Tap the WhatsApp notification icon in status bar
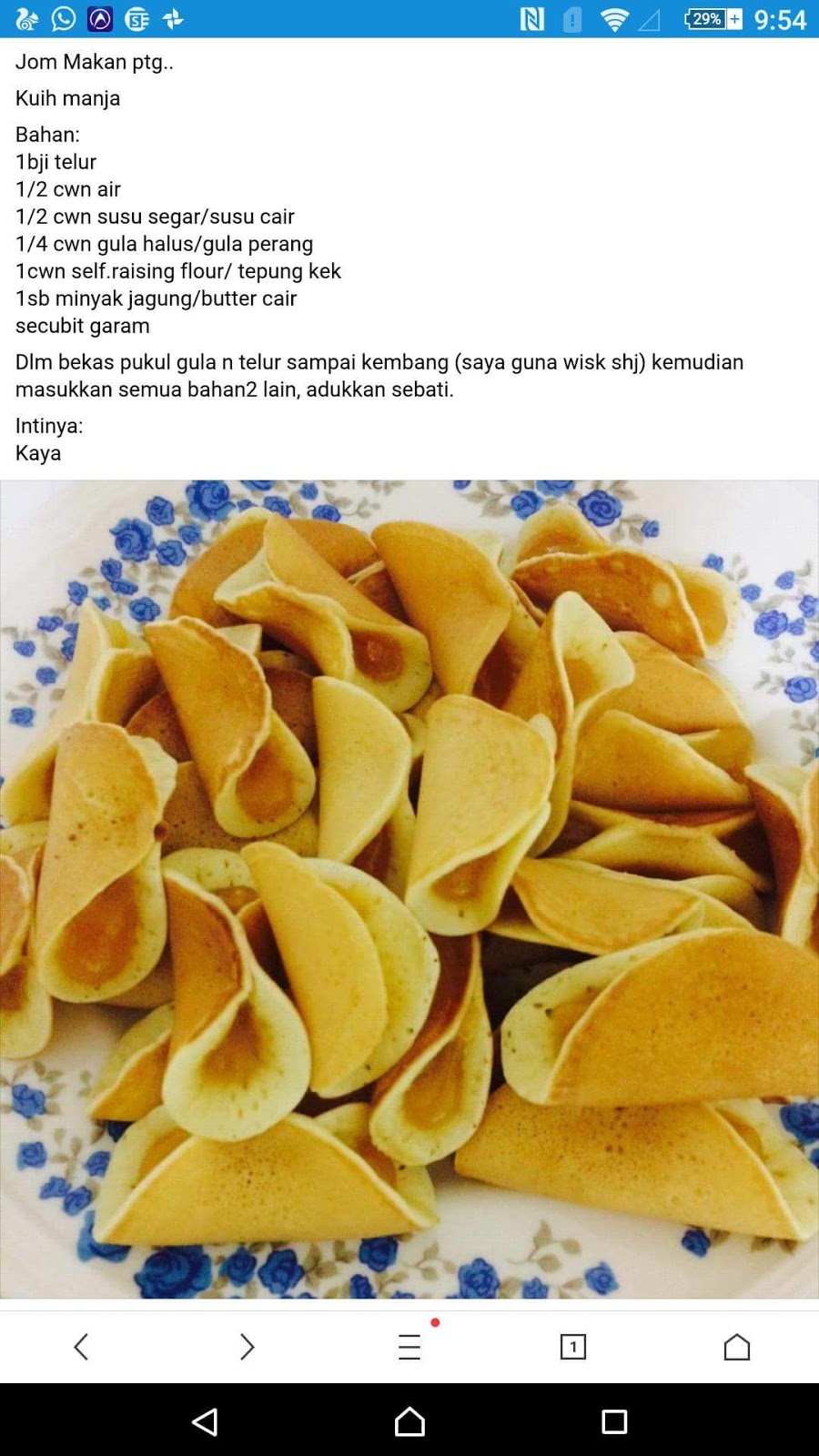 click(x=64, y=18)
